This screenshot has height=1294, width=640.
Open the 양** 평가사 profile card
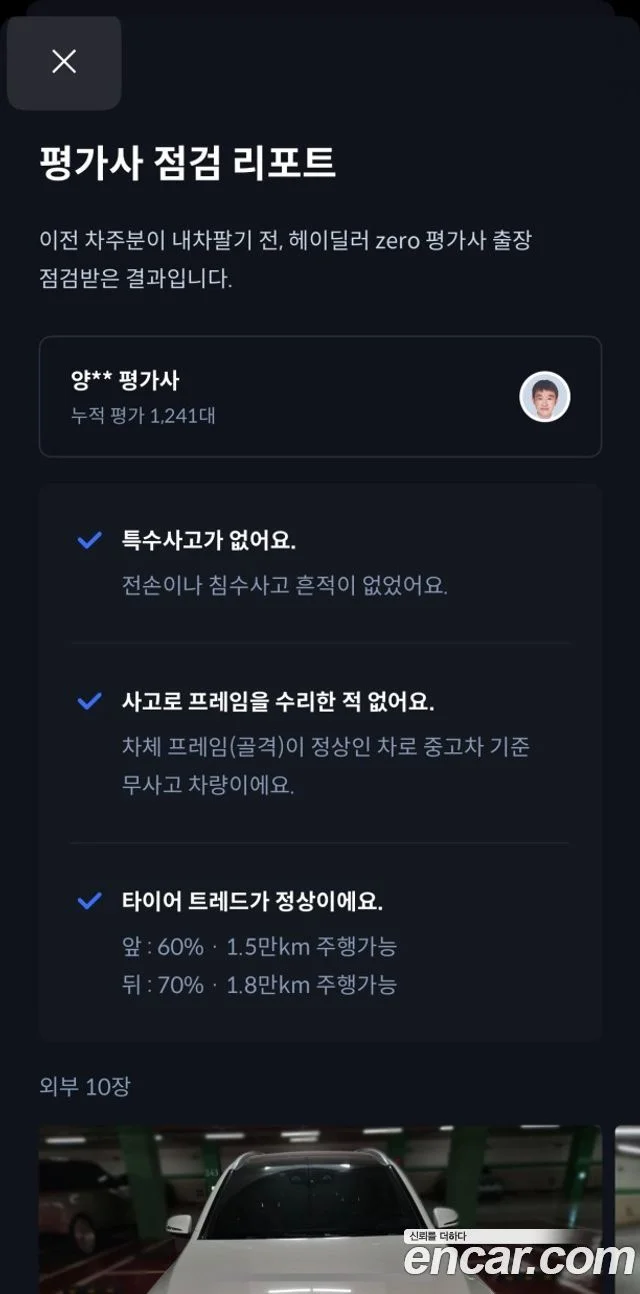[x=320, y=396]
